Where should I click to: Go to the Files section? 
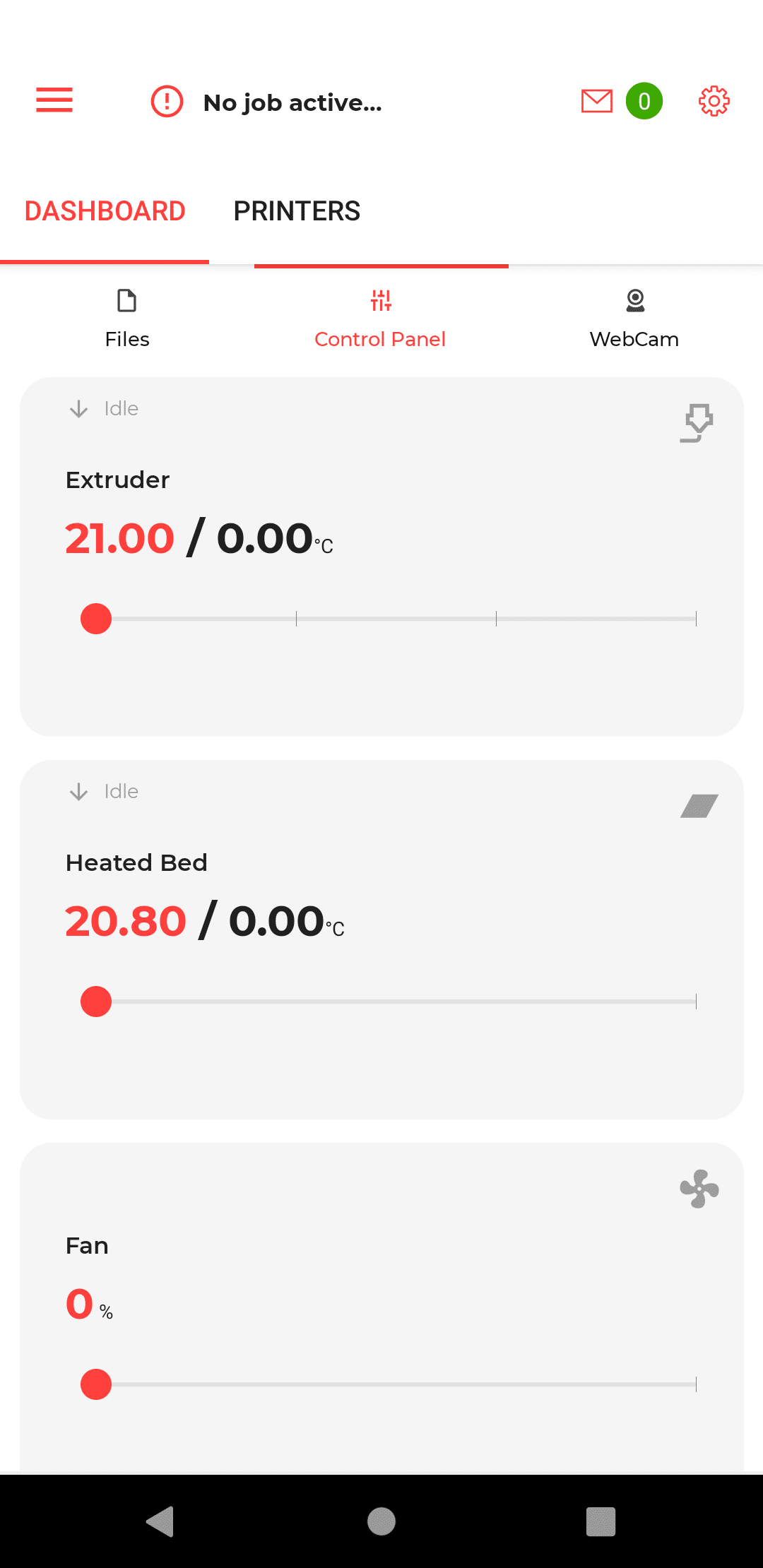[x=127, y=319]
